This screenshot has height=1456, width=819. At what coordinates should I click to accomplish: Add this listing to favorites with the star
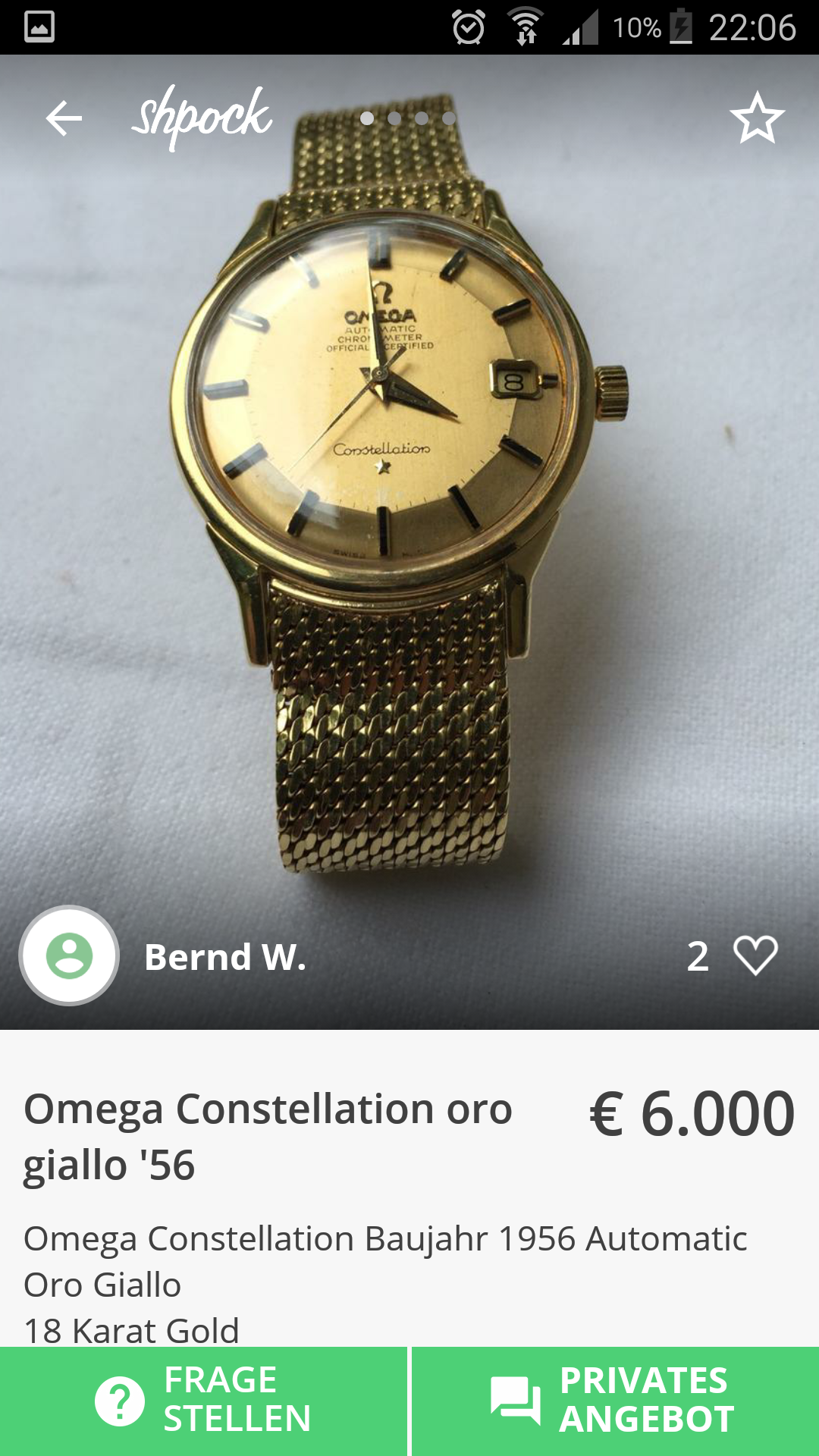tap(757, 118)
